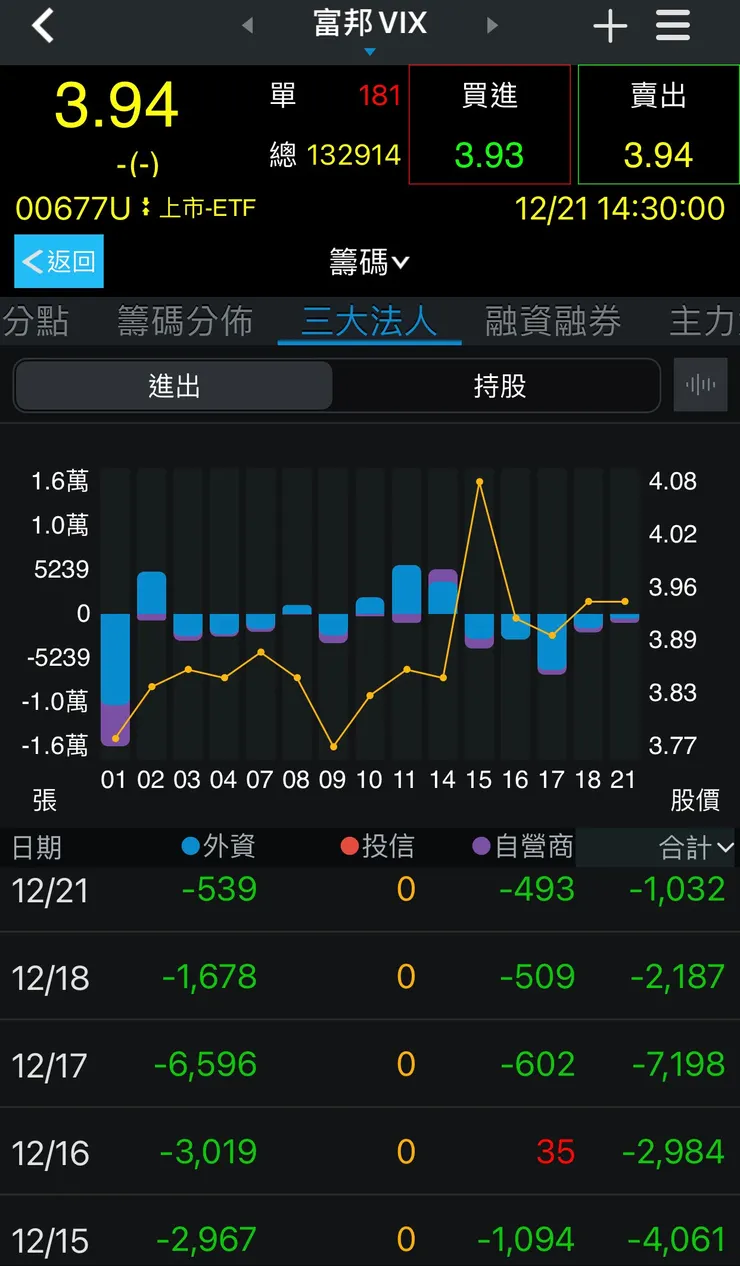Navigate back using the top-left back arrow
Viewport: 740px width, 1266px height.
[x=42, y=25]
